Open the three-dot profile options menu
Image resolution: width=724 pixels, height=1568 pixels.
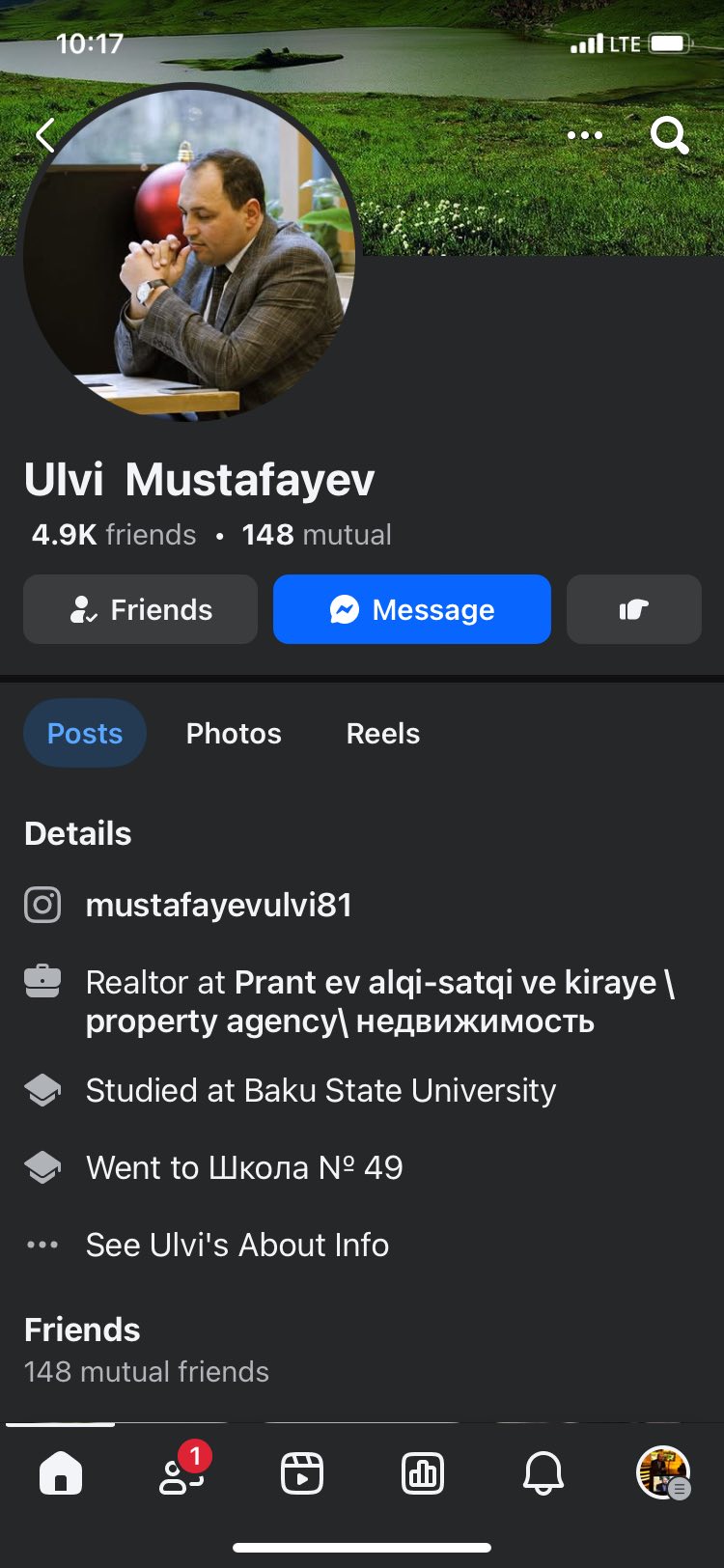585,135
